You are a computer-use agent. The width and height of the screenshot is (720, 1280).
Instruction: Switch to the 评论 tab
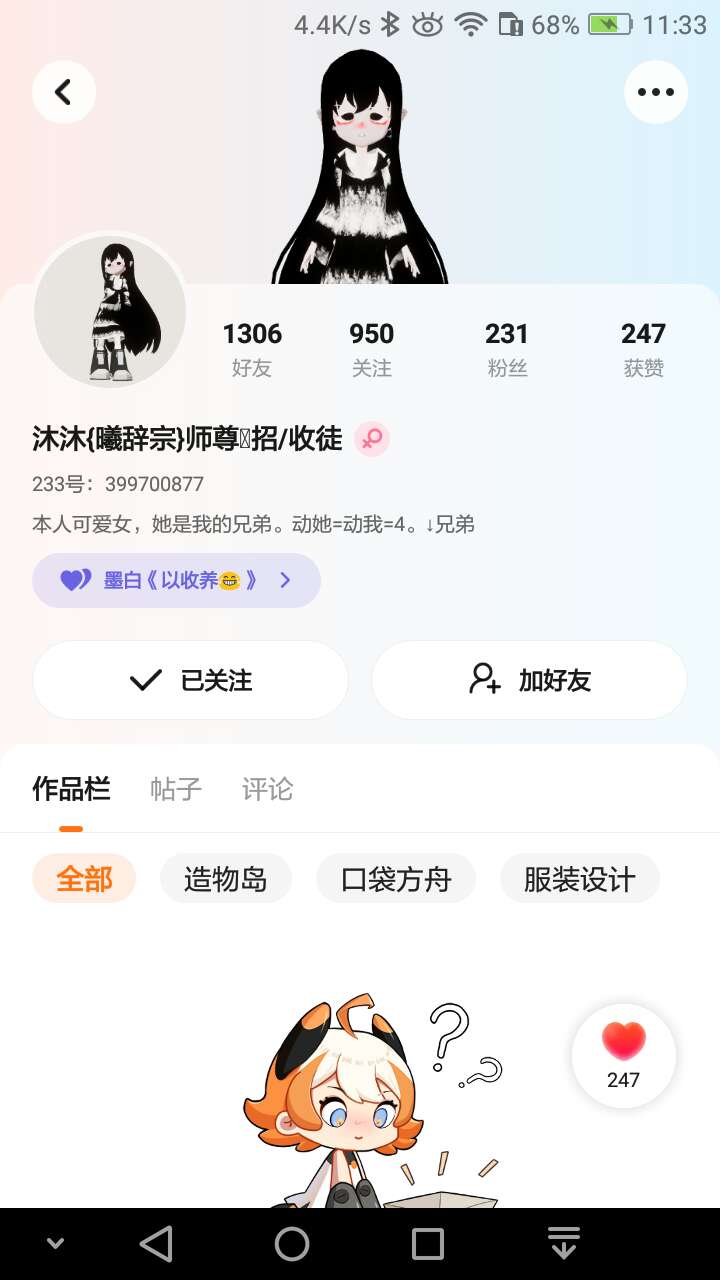tap(268, 789)
